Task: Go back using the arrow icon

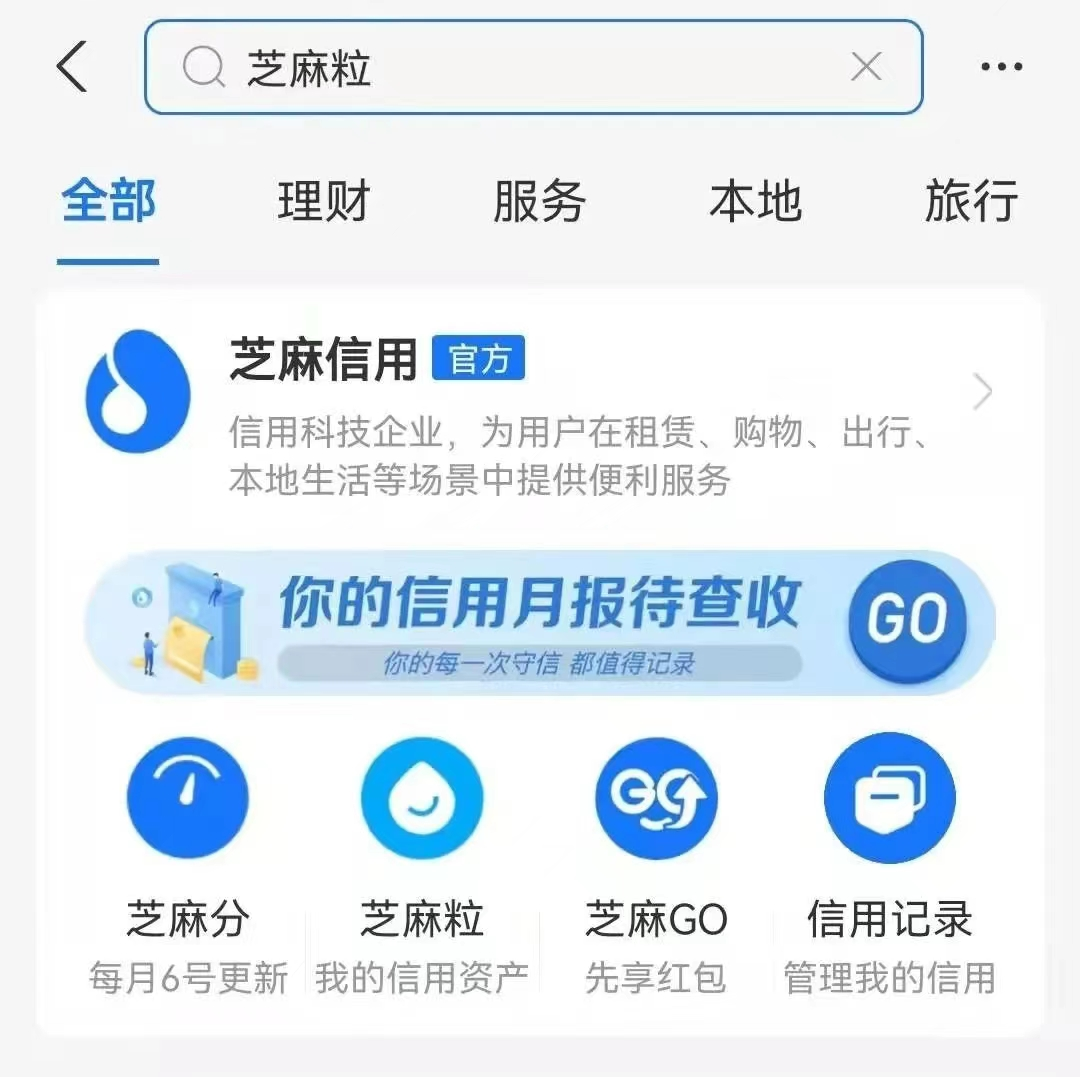Action: coord(72,67)
